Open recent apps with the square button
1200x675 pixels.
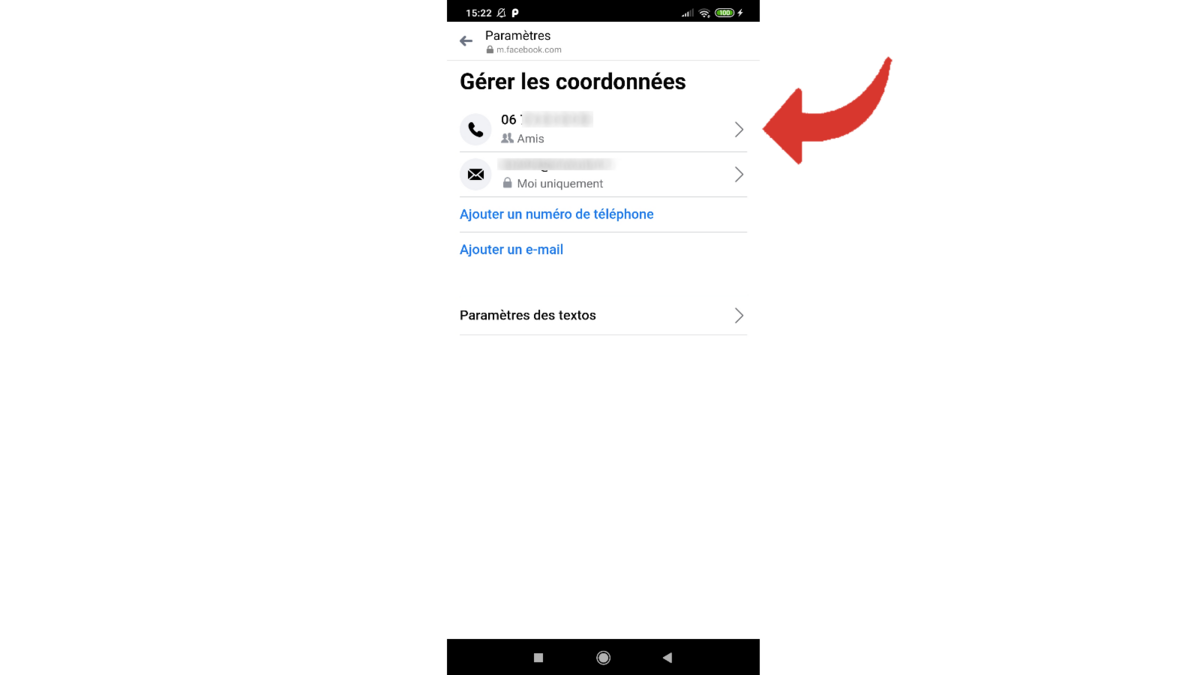(538, 657)
